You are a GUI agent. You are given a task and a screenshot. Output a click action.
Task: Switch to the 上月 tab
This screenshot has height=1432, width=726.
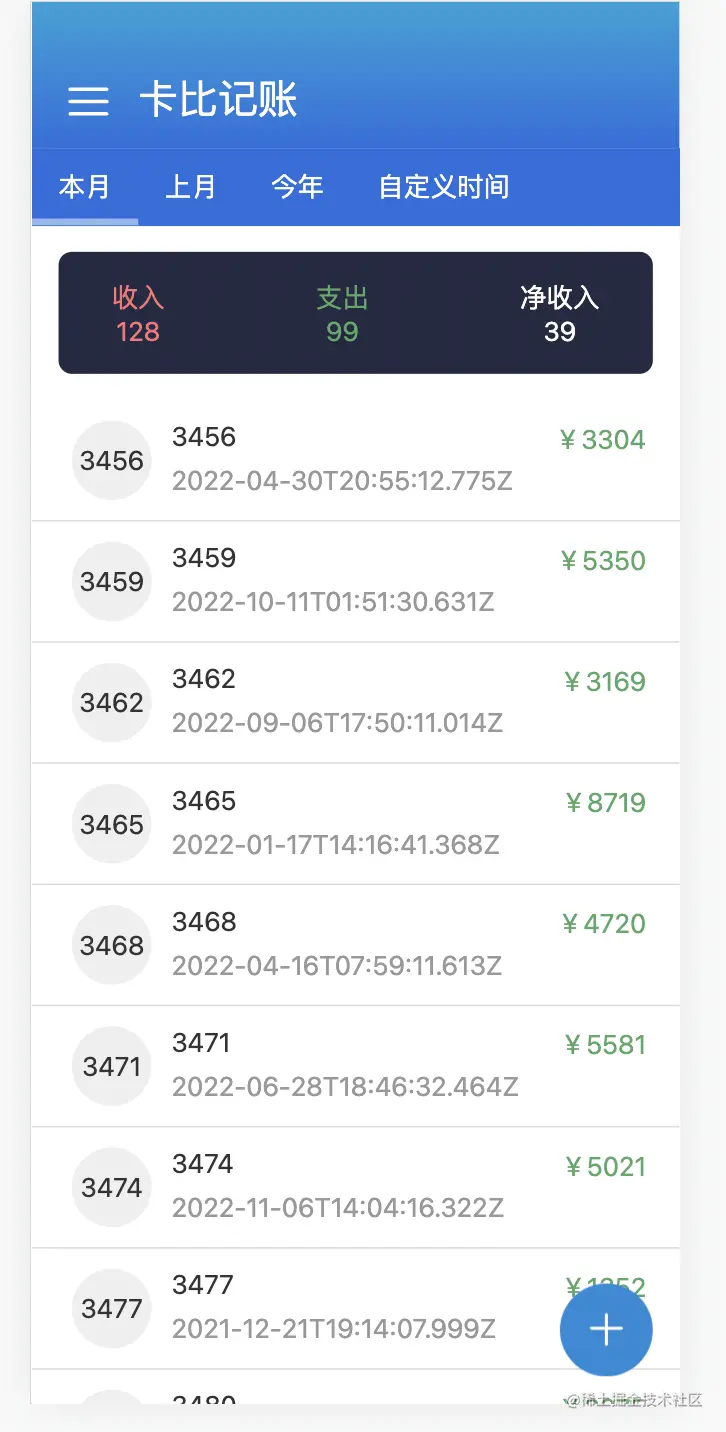pos(191,187)
